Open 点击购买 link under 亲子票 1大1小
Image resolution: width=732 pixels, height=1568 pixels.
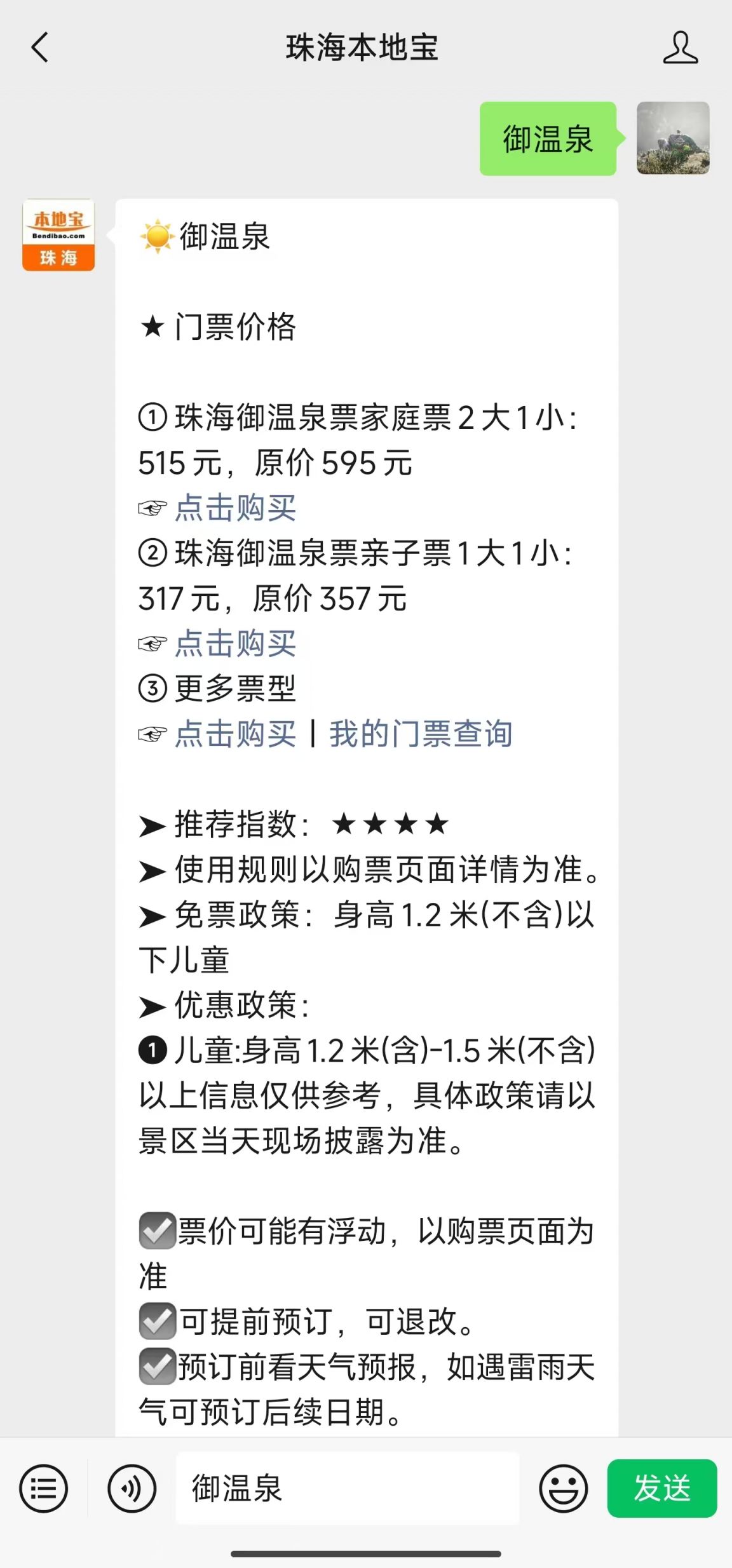pos(236,644)
